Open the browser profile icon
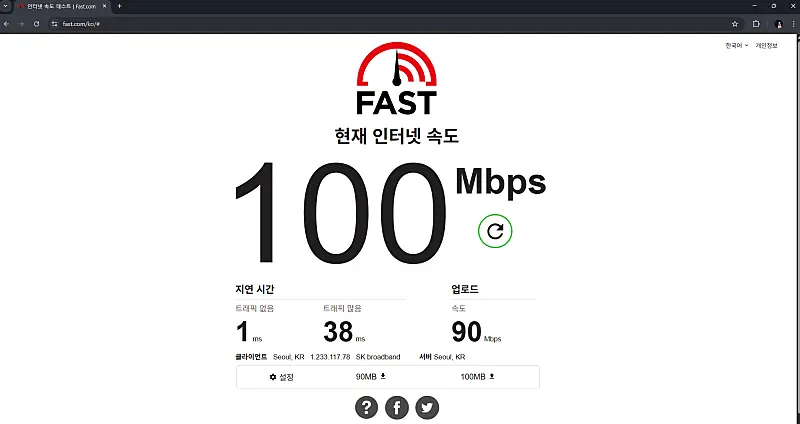The image size is (800, 424). 777,23
